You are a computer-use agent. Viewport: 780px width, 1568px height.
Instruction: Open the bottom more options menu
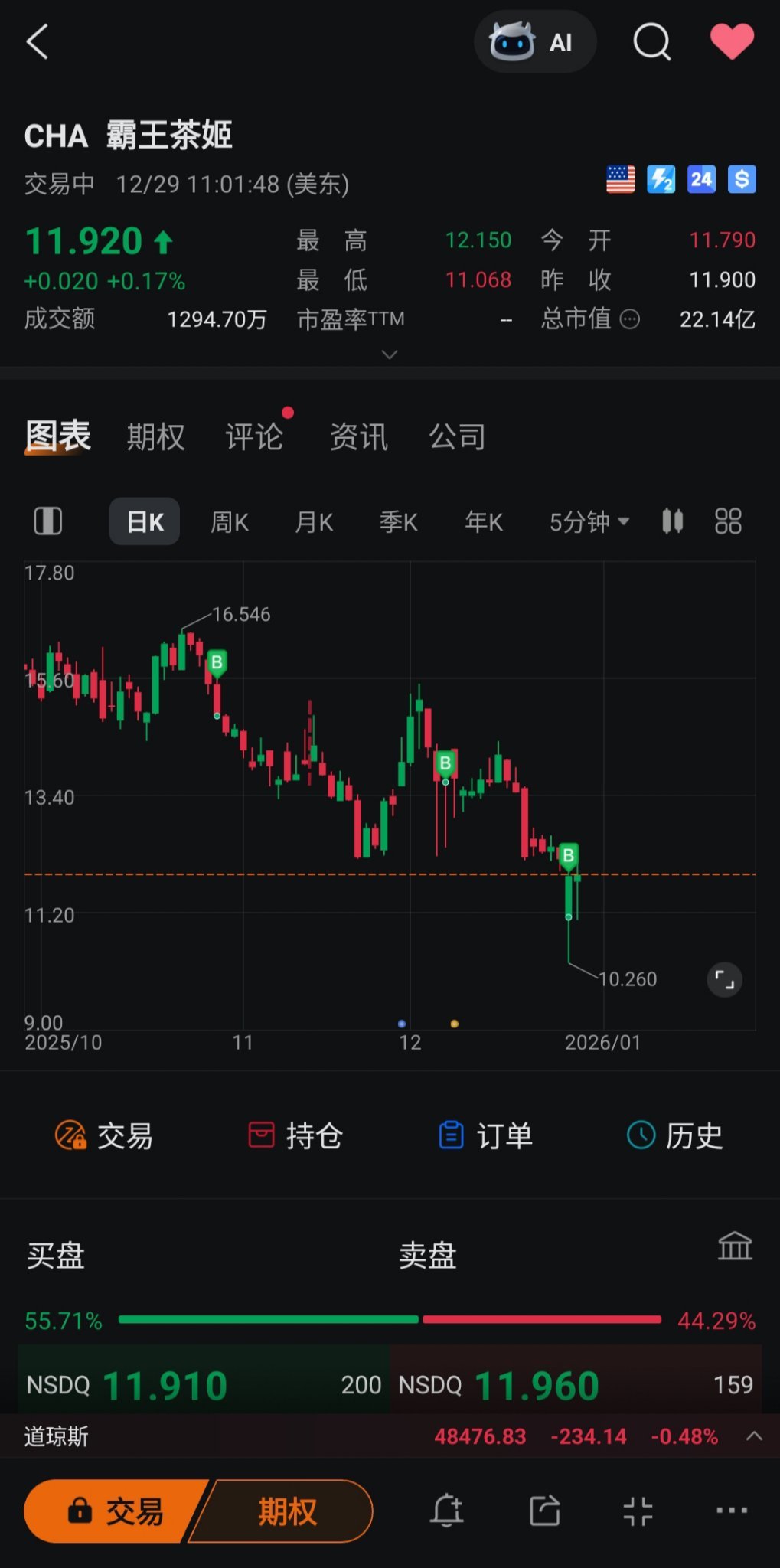coord(732,1511)
